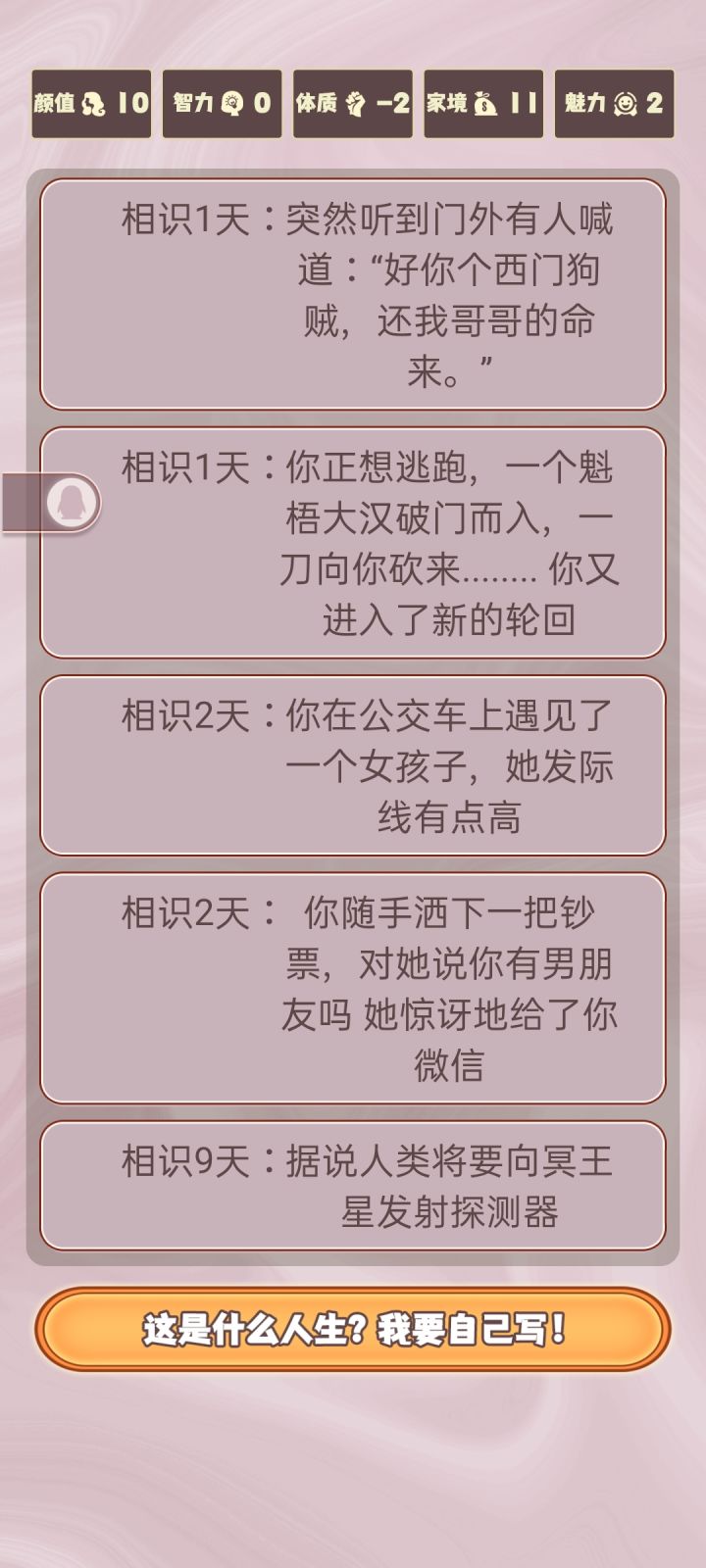Select the 家境 attribute panel
This screenshot has height=1568, width=706.
pyautogui.click(x=480, y=104)
